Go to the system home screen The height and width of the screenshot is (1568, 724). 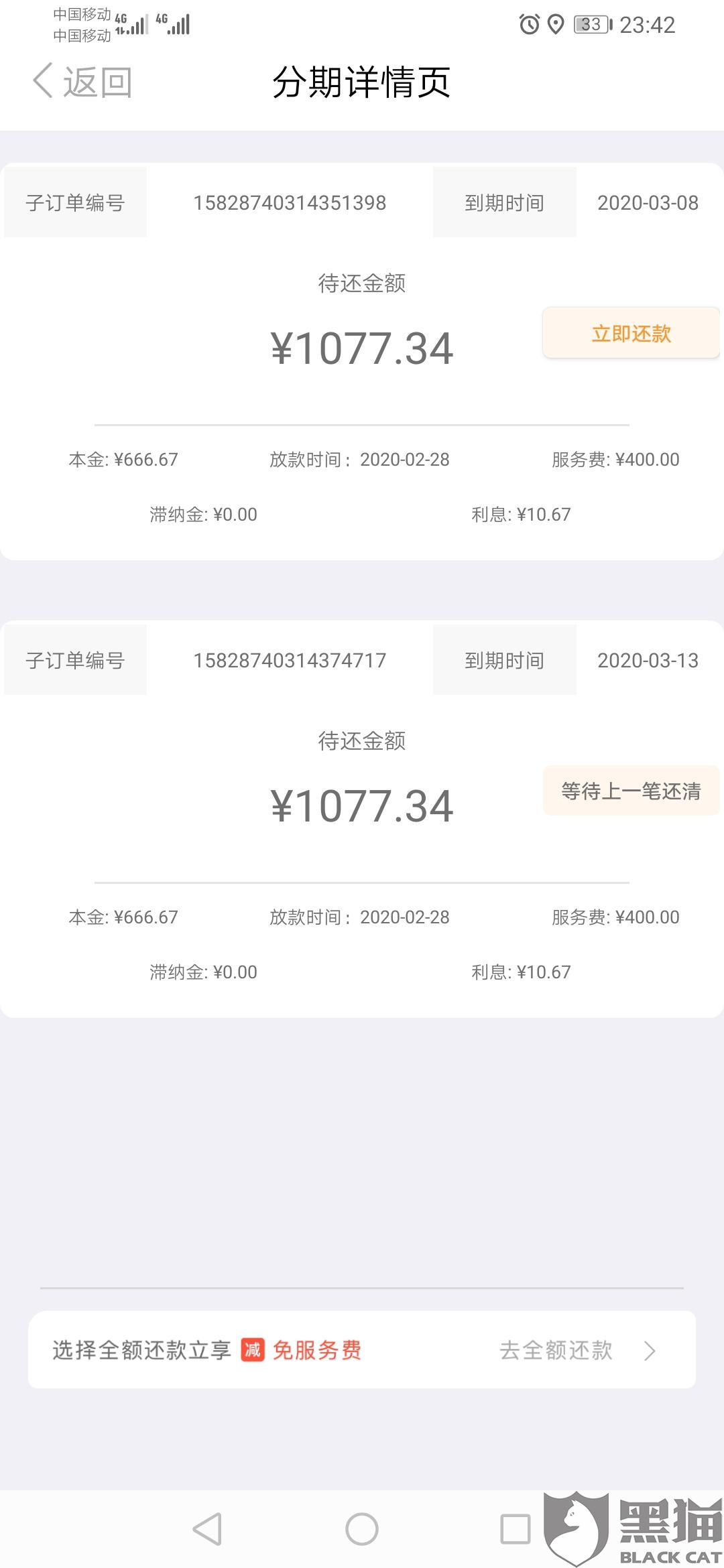tap(362, 1529)
